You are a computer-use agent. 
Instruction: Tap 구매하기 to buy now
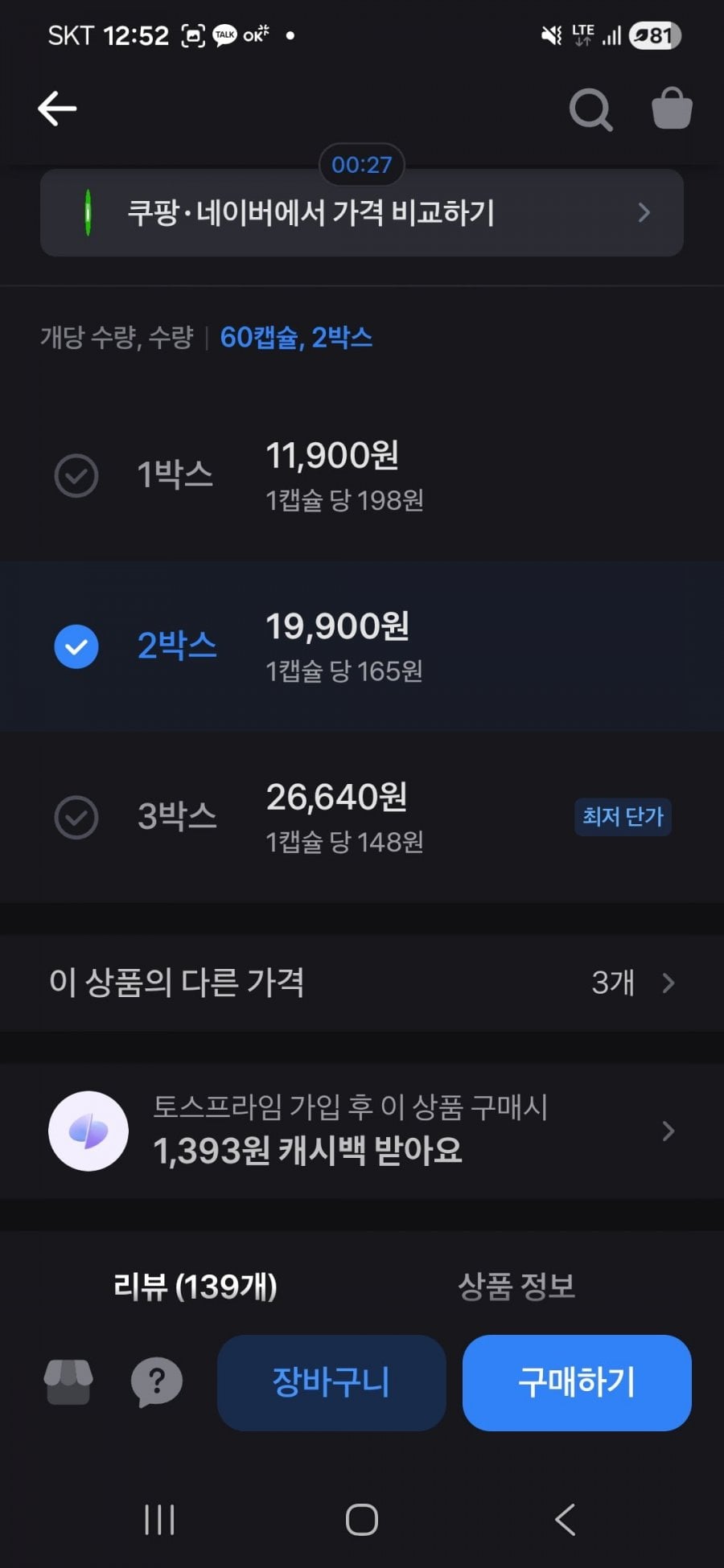[x=577, y=1382]
